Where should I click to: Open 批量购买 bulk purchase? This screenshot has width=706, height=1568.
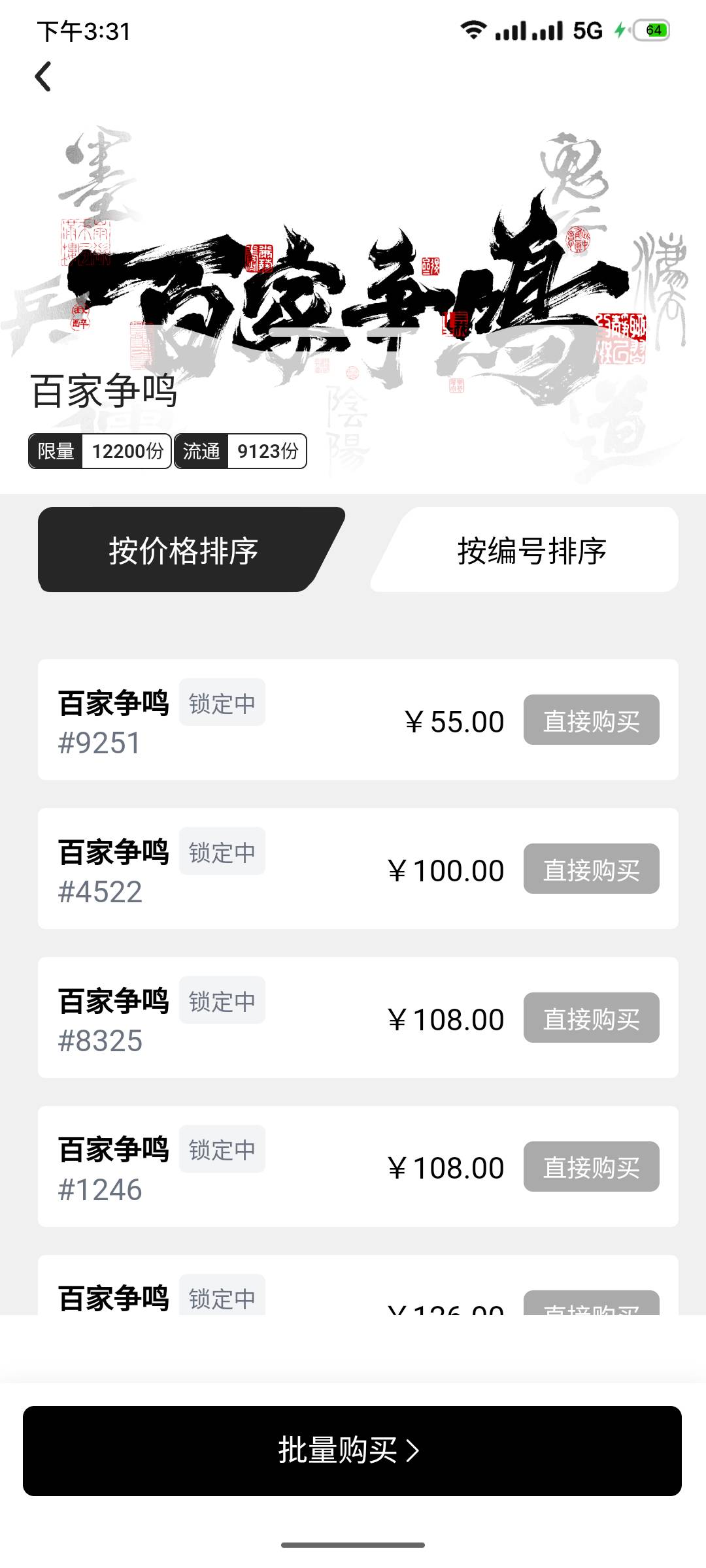click(x=352, y=1451)
